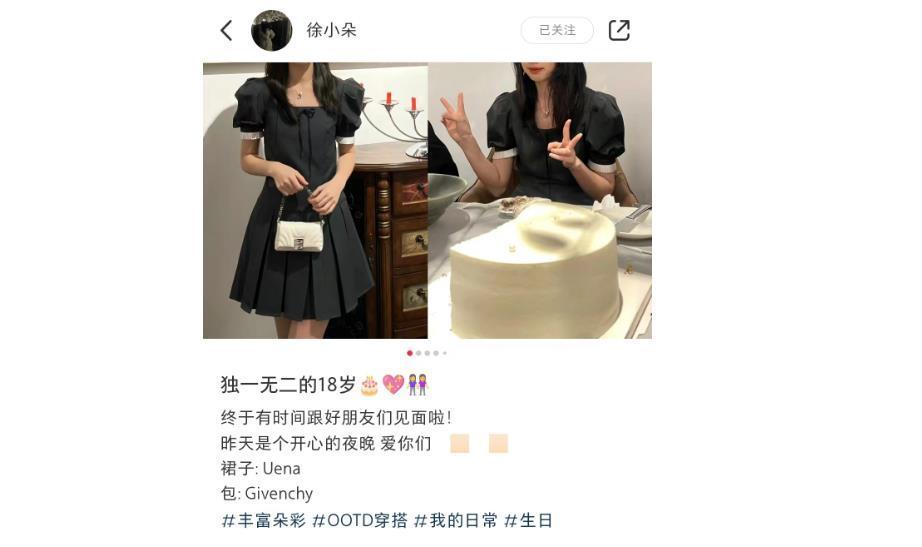The image size is (922, 547).
Task: Share this post
Action: point(619,30)
